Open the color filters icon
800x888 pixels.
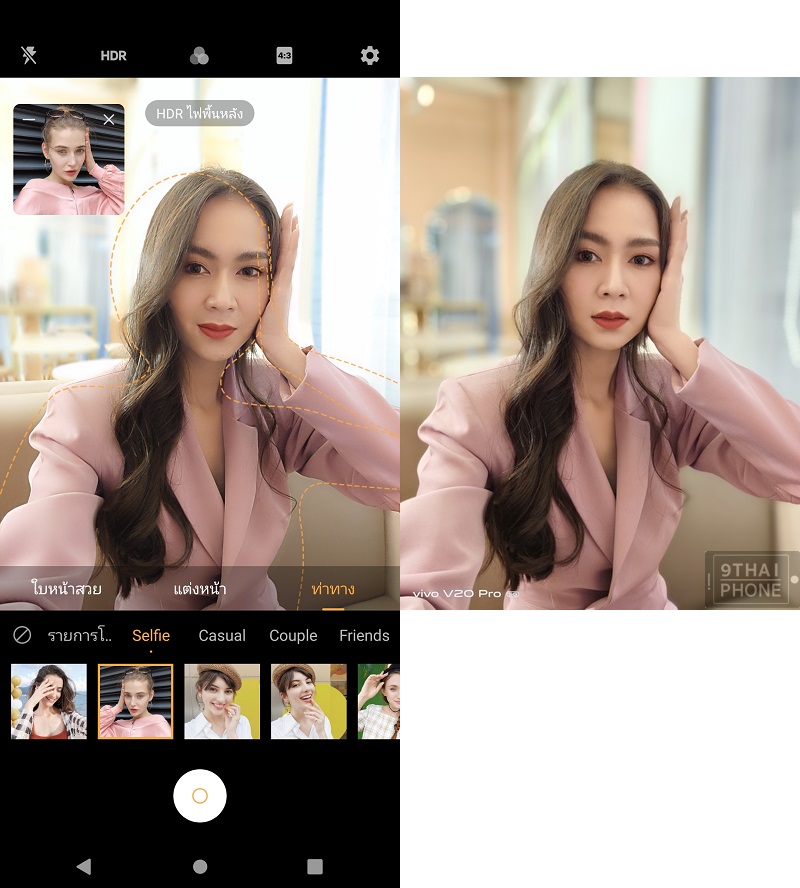coord(199,56)
